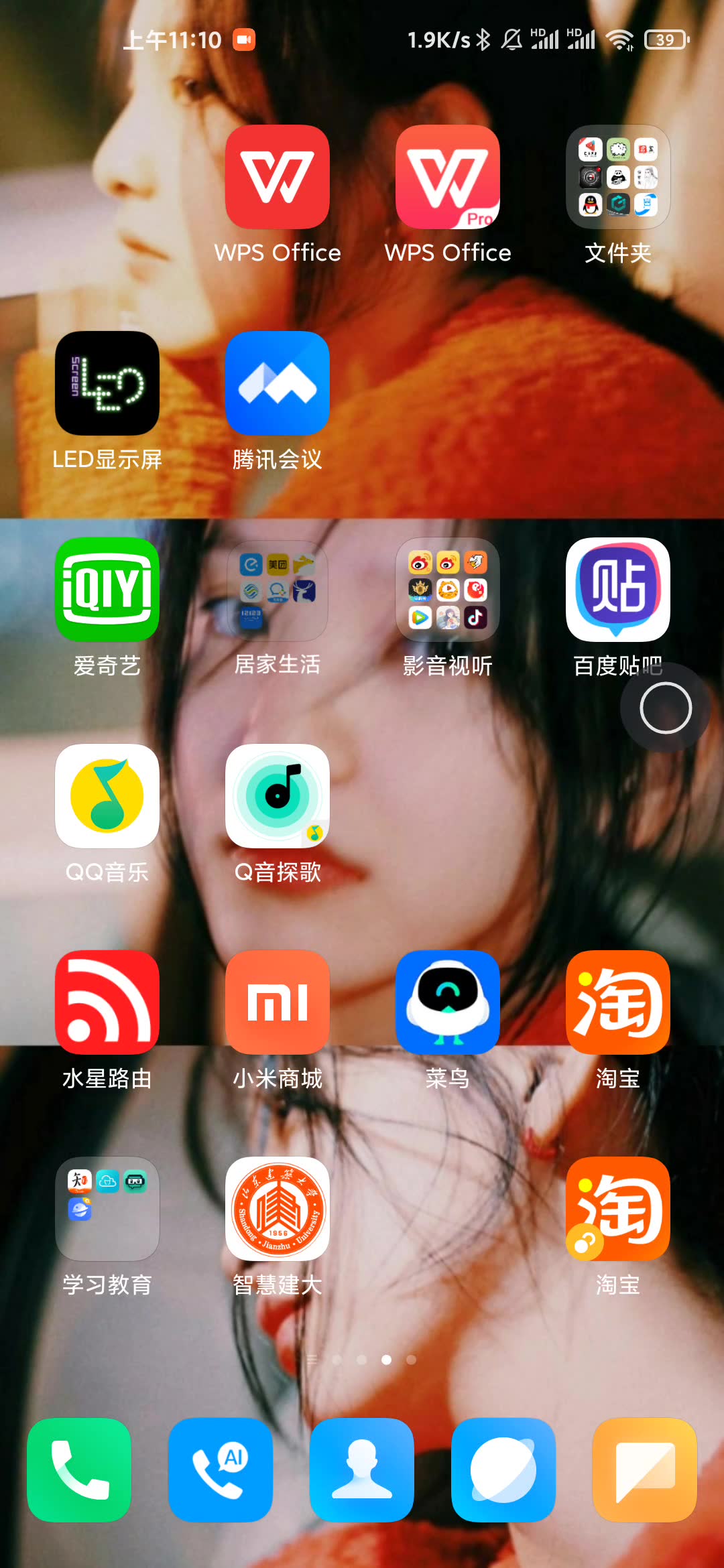Open WPS Office Pro app

(x=447, y=178)
